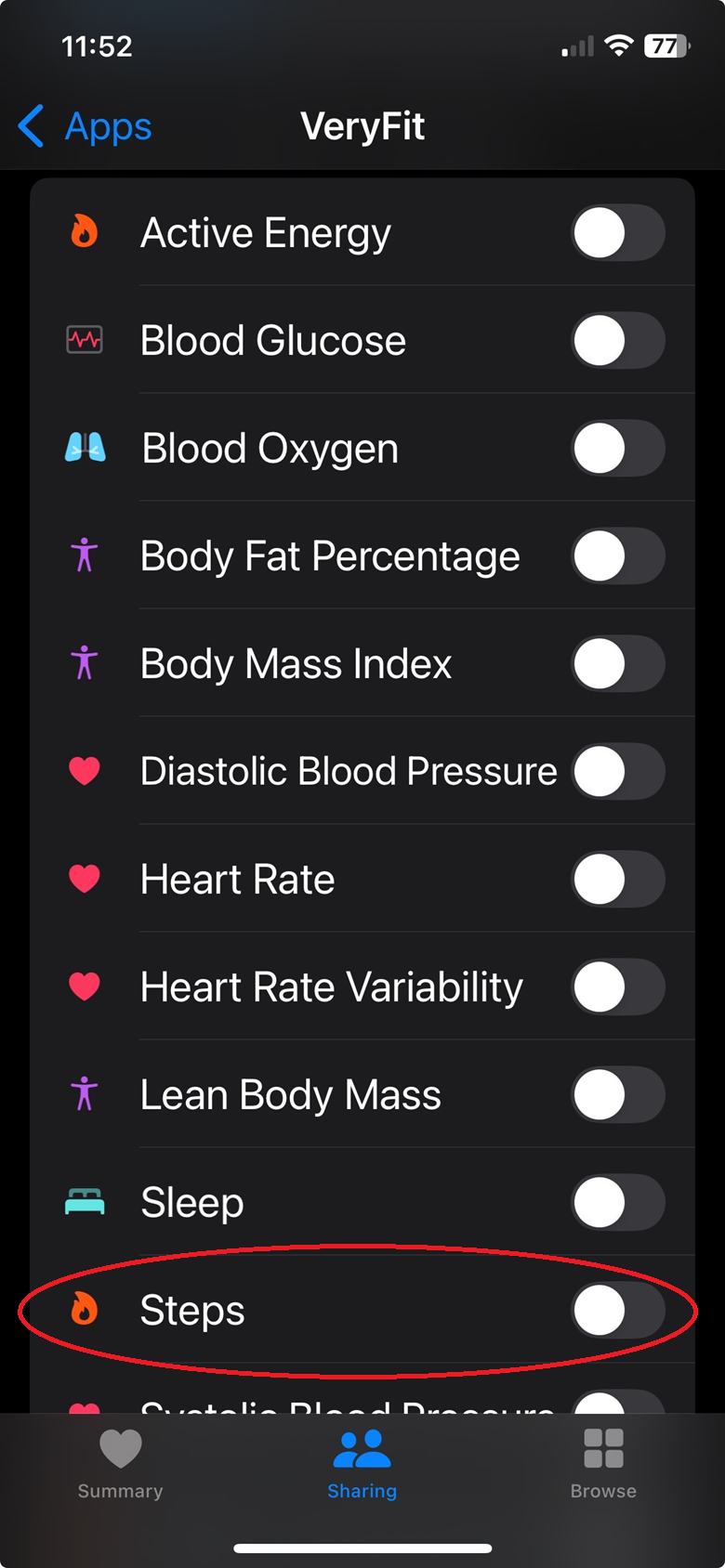Switch on Body Mass Index
725x1568 pixels.
pos(618,664)
